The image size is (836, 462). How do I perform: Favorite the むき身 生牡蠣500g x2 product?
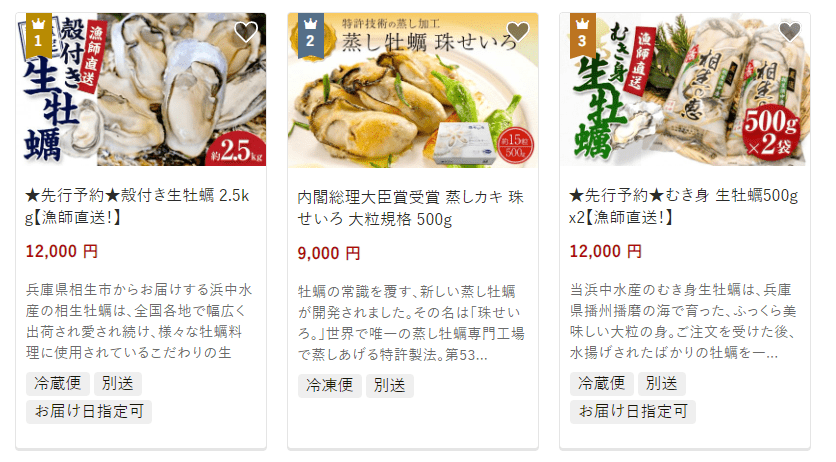(x=790, y=33)
